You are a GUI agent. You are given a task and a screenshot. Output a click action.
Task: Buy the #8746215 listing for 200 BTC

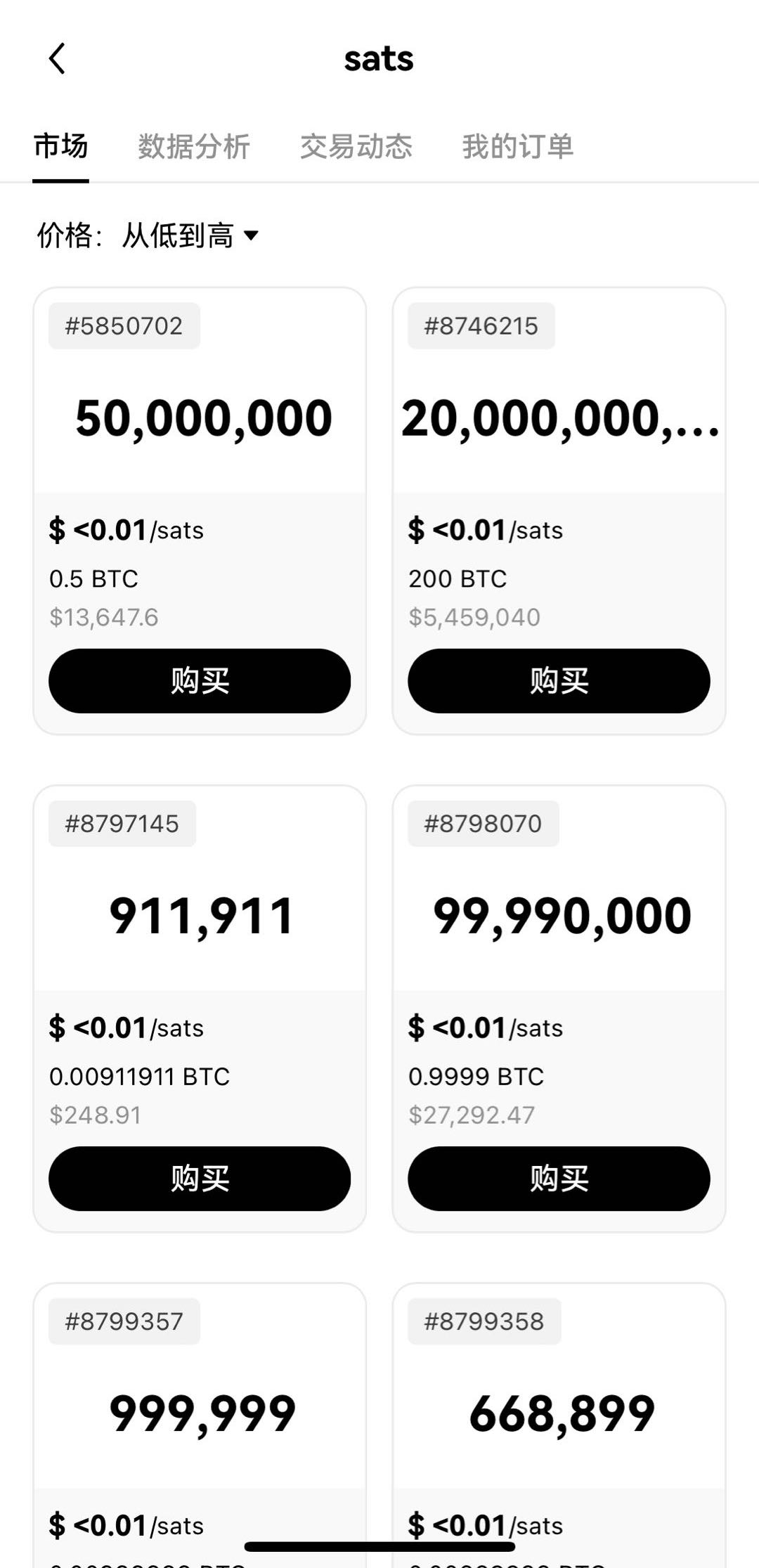[x=559, y=681]
